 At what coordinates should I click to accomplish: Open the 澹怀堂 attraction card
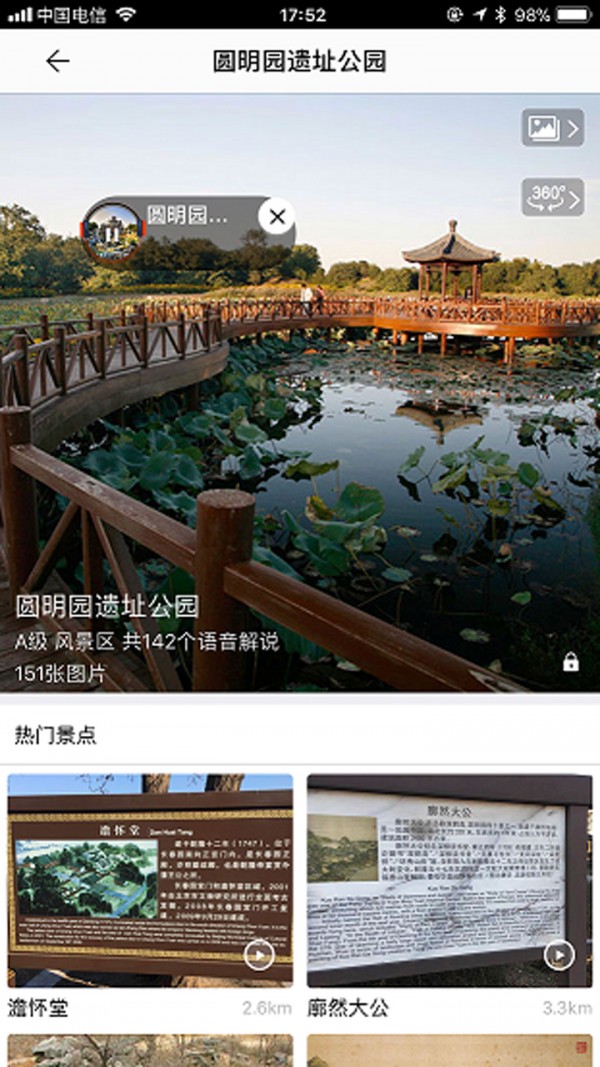pos(150,896)
